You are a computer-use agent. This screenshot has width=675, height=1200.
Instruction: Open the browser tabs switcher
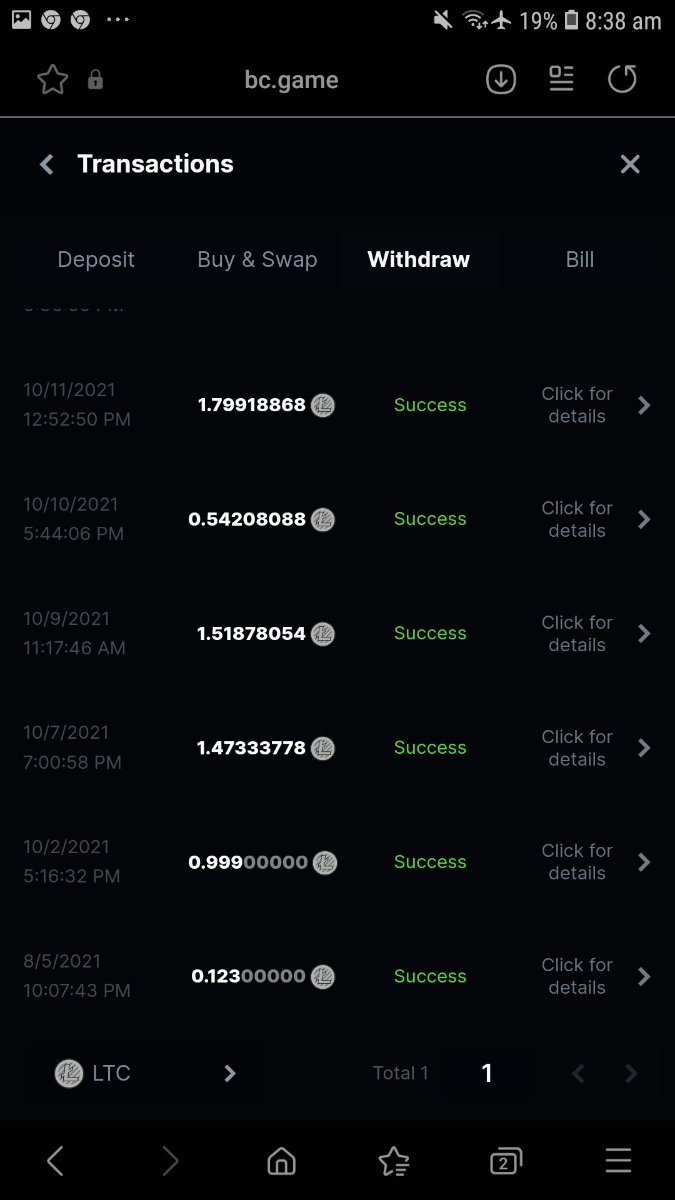click(x=506, y=1161)
